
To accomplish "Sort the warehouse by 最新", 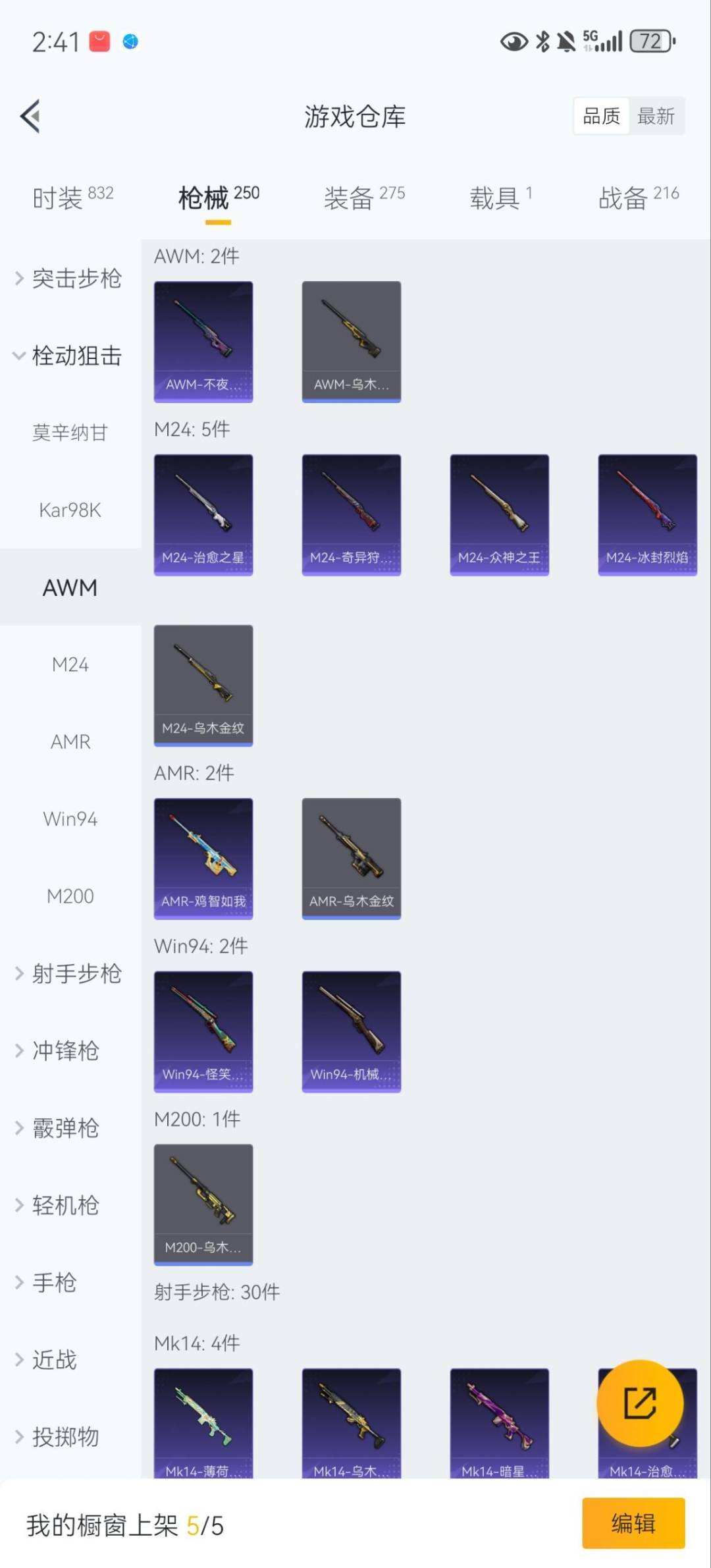I will click(656, 117).
